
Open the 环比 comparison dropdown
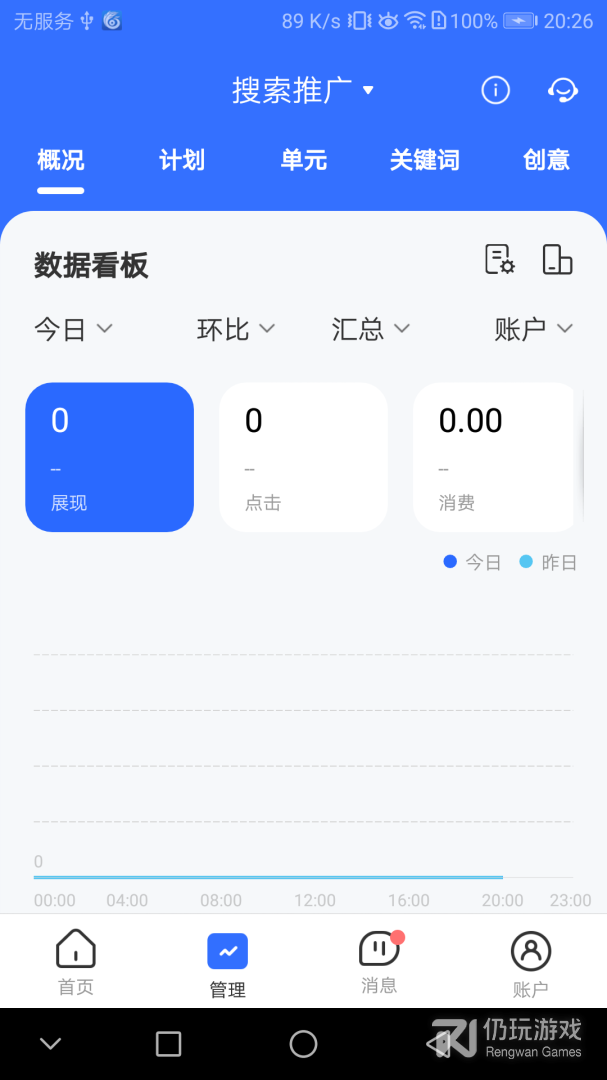236,329
